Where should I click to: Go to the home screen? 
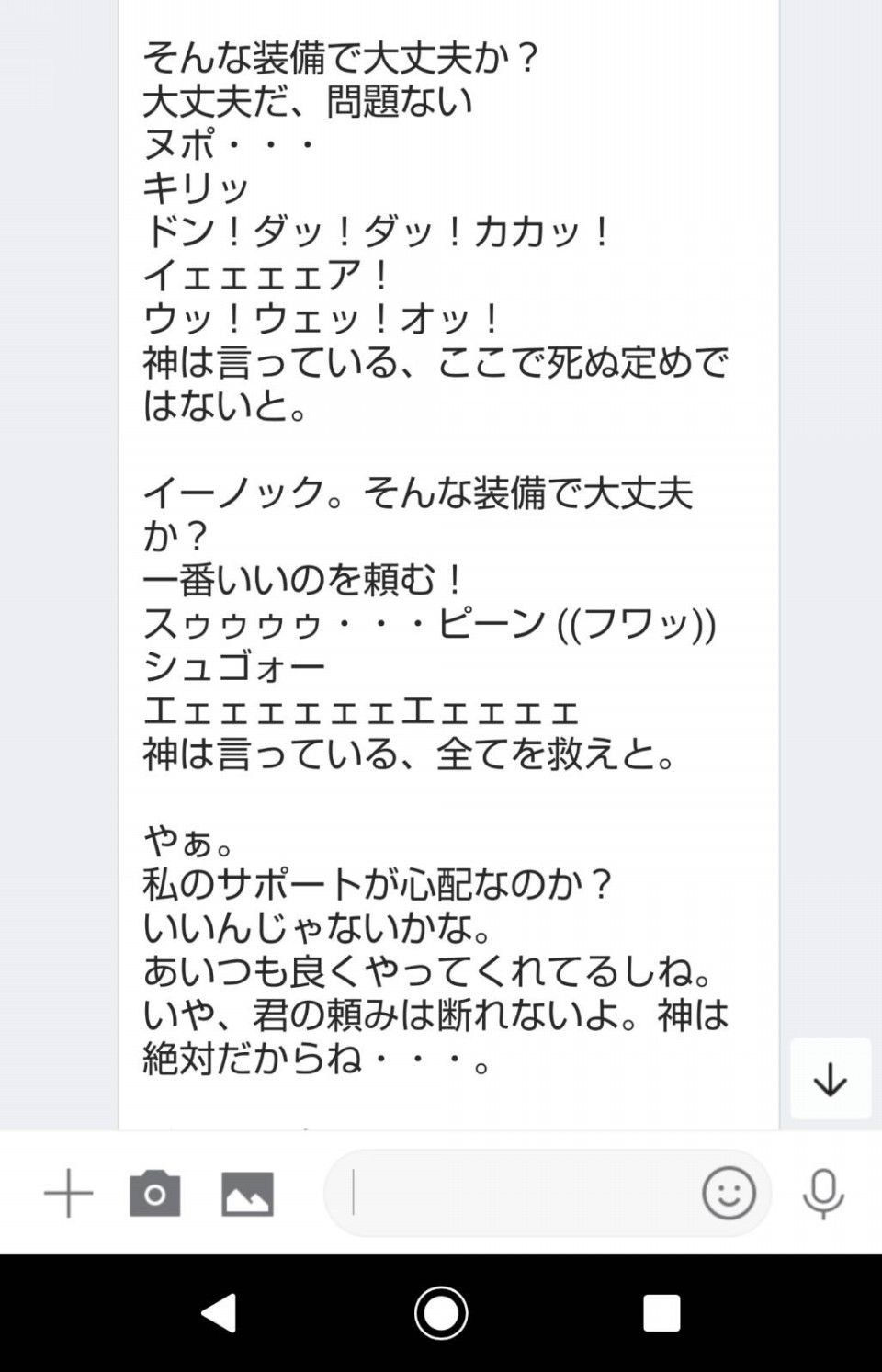click(x=441, y=1313)
